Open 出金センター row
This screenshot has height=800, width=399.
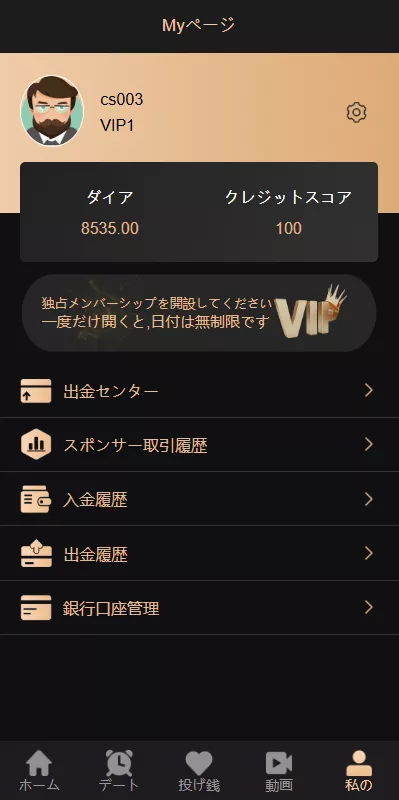click(x=200, y=391)
